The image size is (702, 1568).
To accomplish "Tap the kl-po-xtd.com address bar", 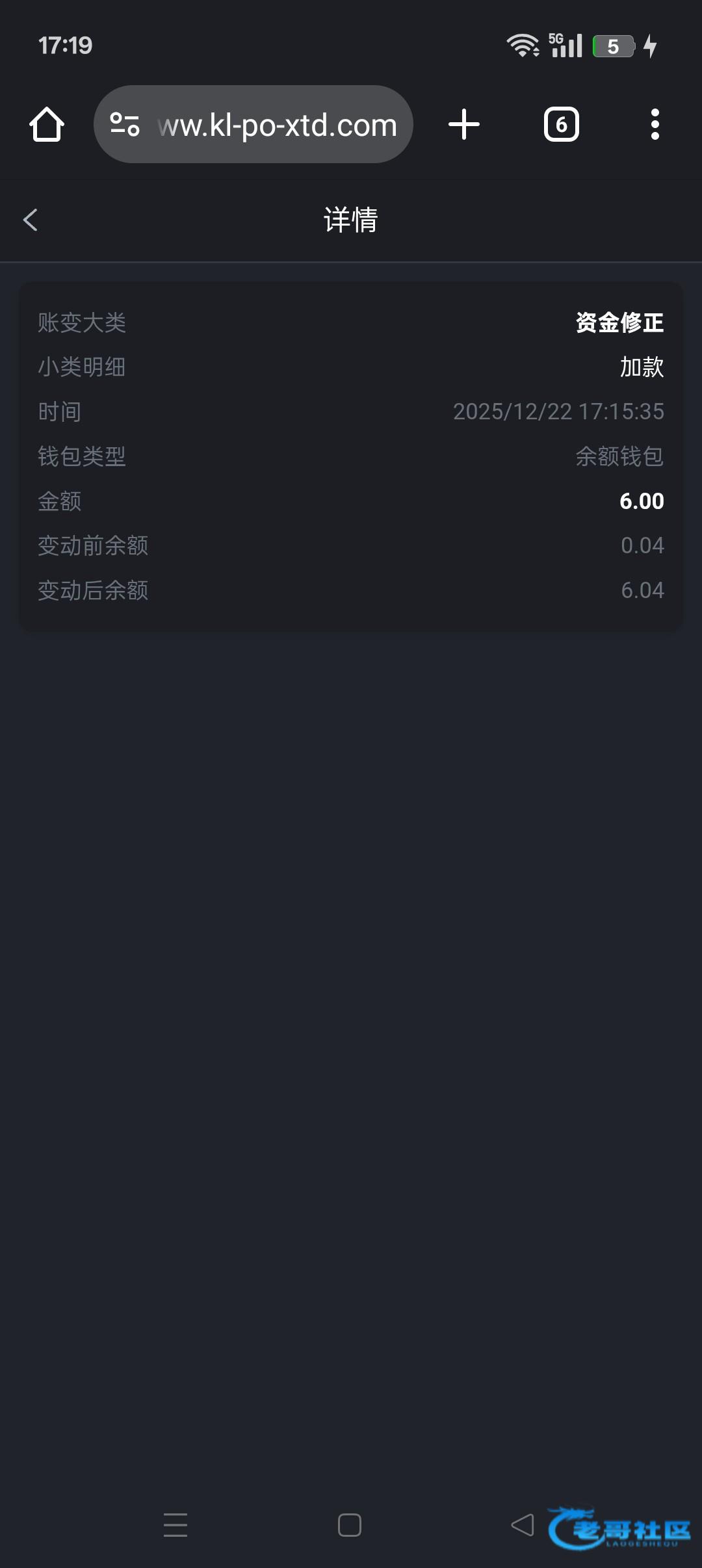I will [277, 124].
